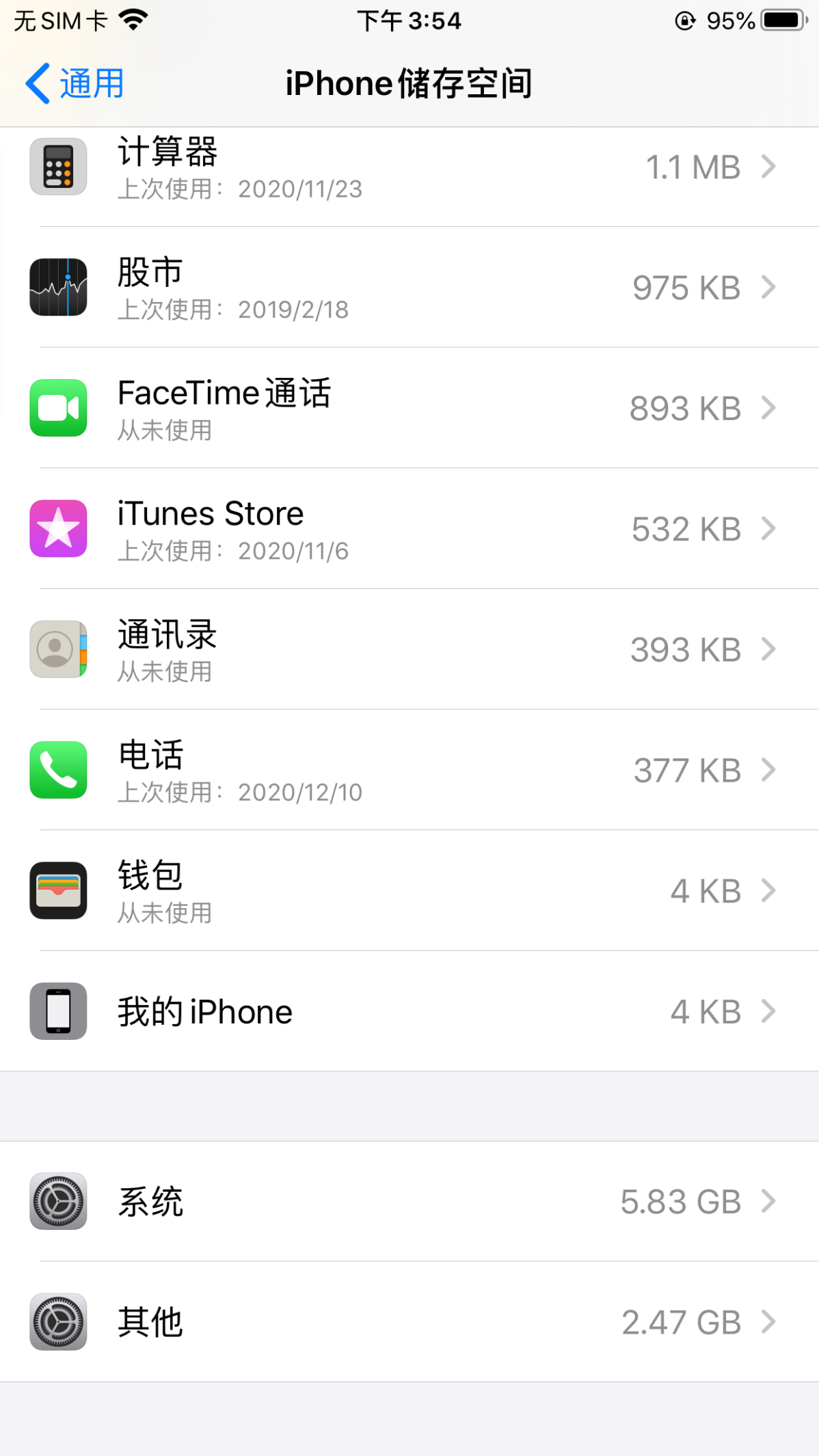Screen dimensions: 819x1456
Task: Open the 电话 storage details chevron
Action: (770, 770)
